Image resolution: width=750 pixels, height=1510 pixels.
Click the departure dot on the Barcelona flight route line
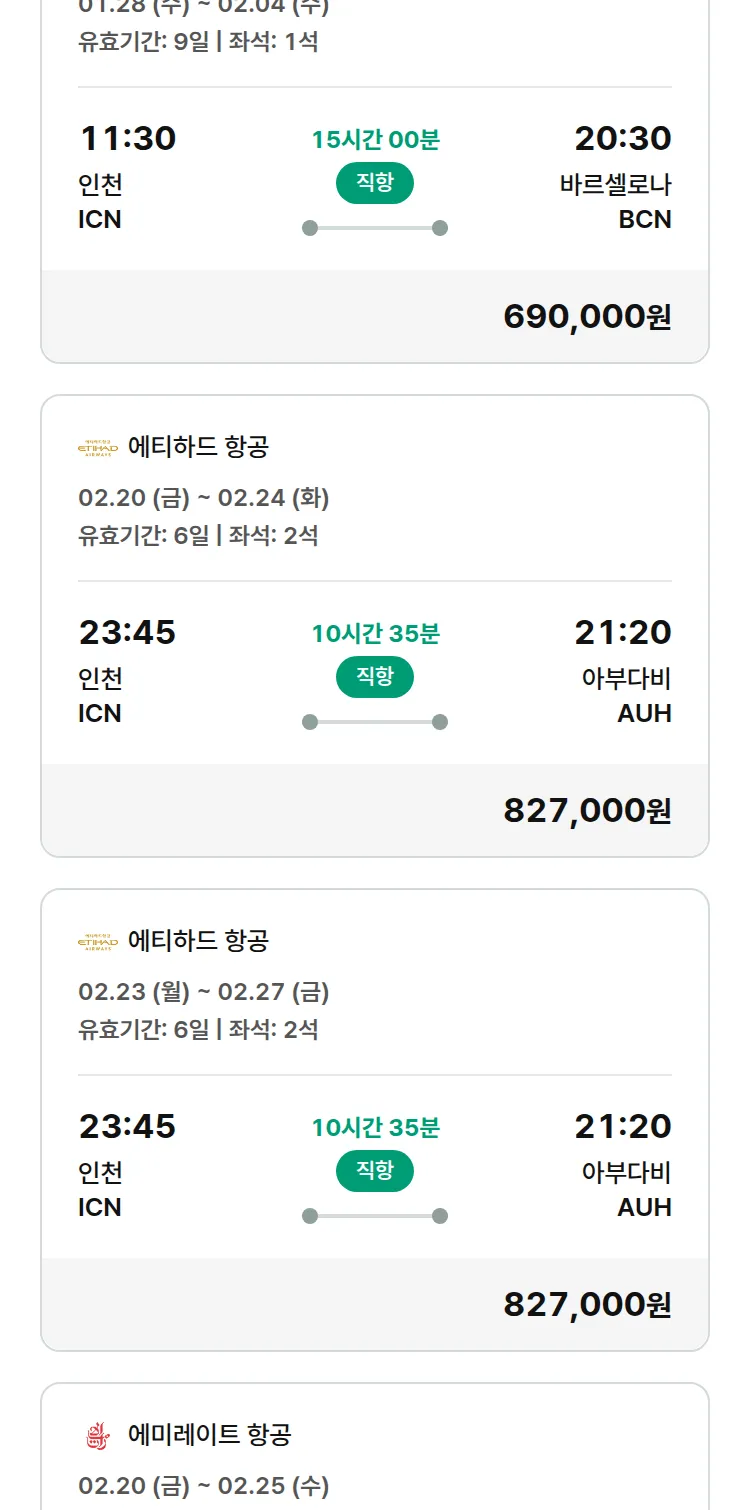(309, 228)
